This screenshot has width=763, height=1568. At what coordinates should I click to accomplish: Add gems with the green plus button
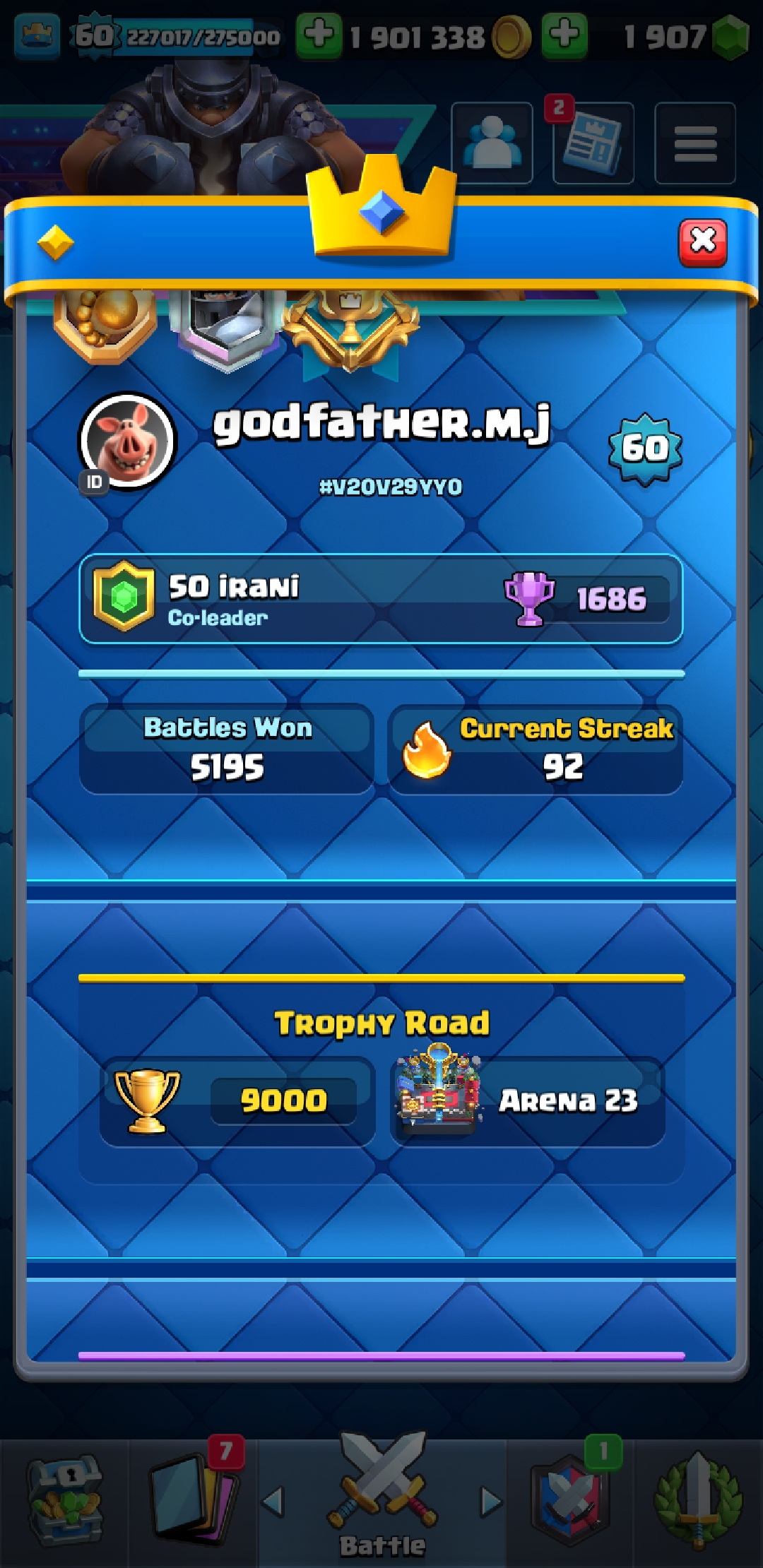tap(564, 35)
